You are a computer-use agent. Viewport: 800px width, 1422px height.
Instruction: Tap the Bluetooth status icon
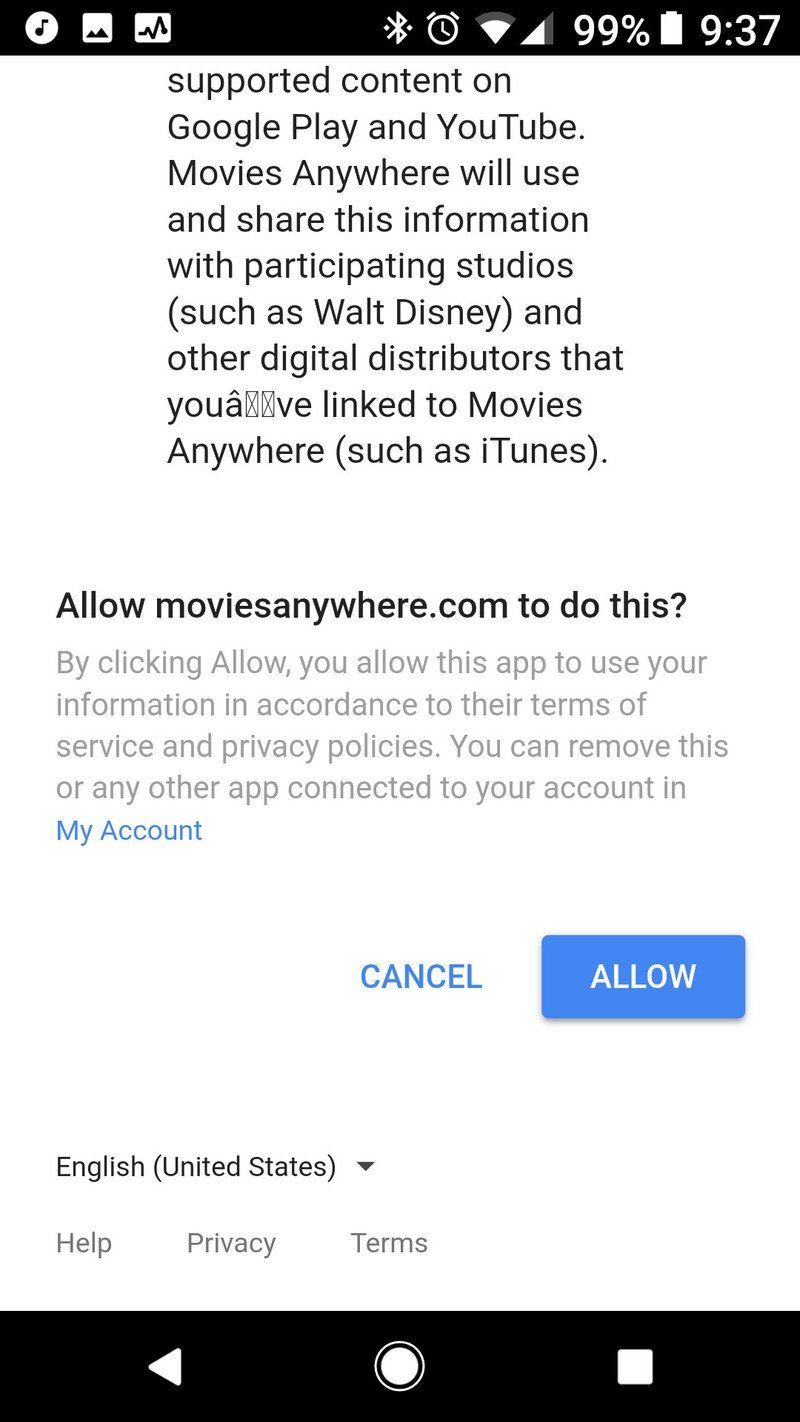(x=396, y=28)
